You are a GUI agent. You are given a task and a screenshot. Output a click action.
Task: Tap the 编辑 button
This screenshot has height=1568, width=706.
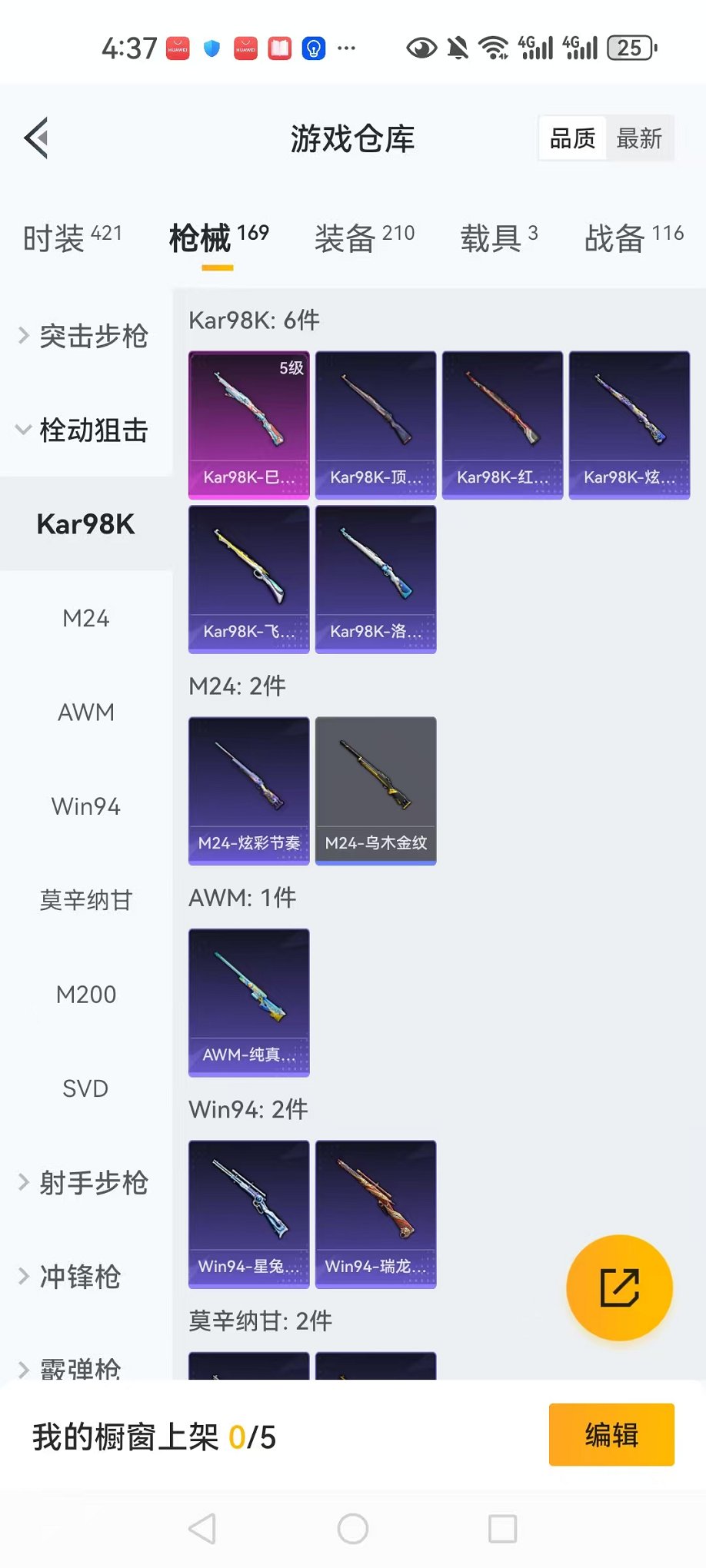pos(611,1435)
